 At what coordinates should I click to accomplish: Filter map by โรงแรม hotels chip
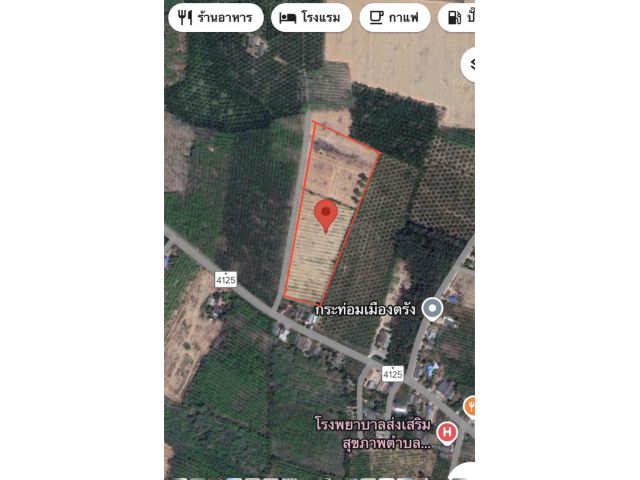(x=311, y=17)
